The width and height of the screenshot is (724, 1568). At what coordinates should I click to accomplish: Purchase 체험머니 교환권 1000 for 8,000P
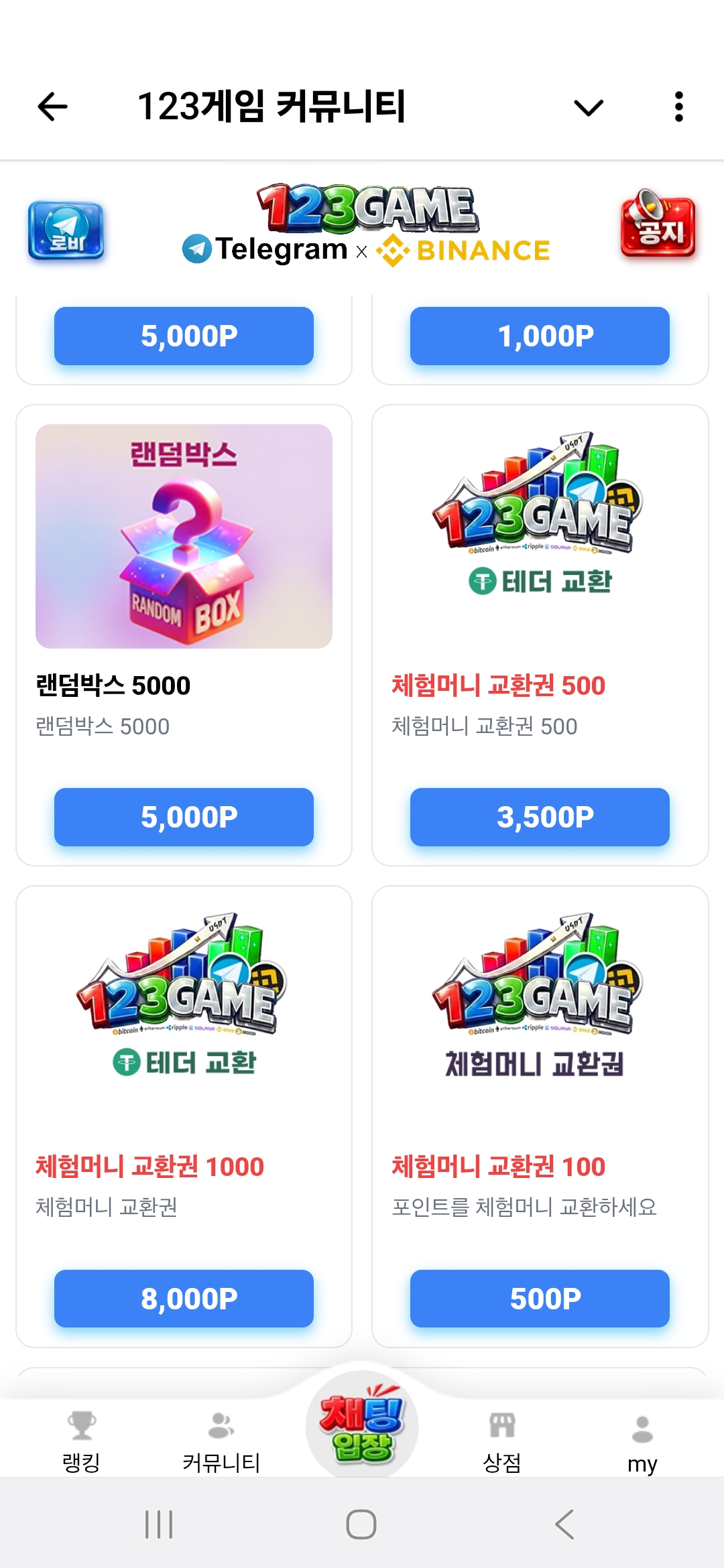[x=184, y=1299]
